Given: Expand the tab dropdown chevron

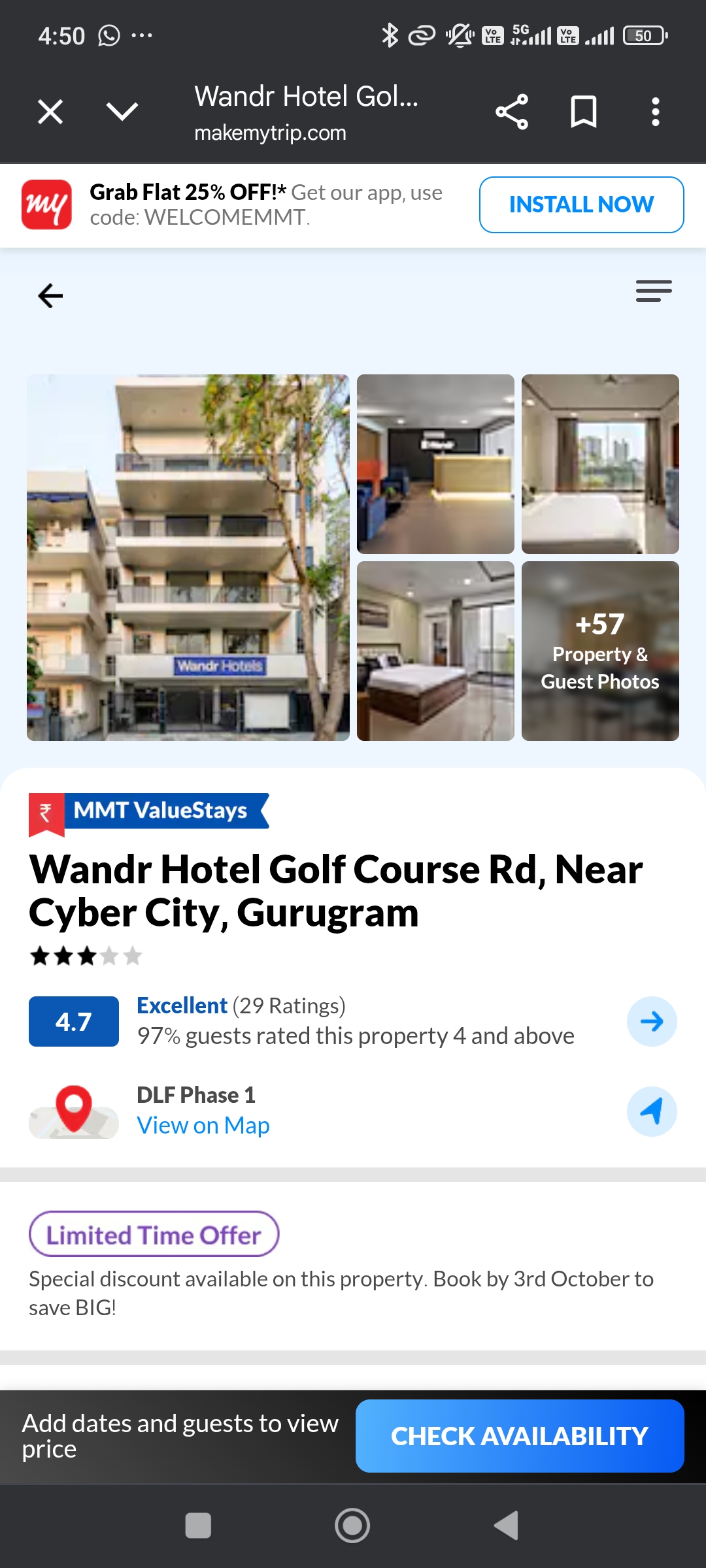Looking at the screenshot, I should [122, 112].
